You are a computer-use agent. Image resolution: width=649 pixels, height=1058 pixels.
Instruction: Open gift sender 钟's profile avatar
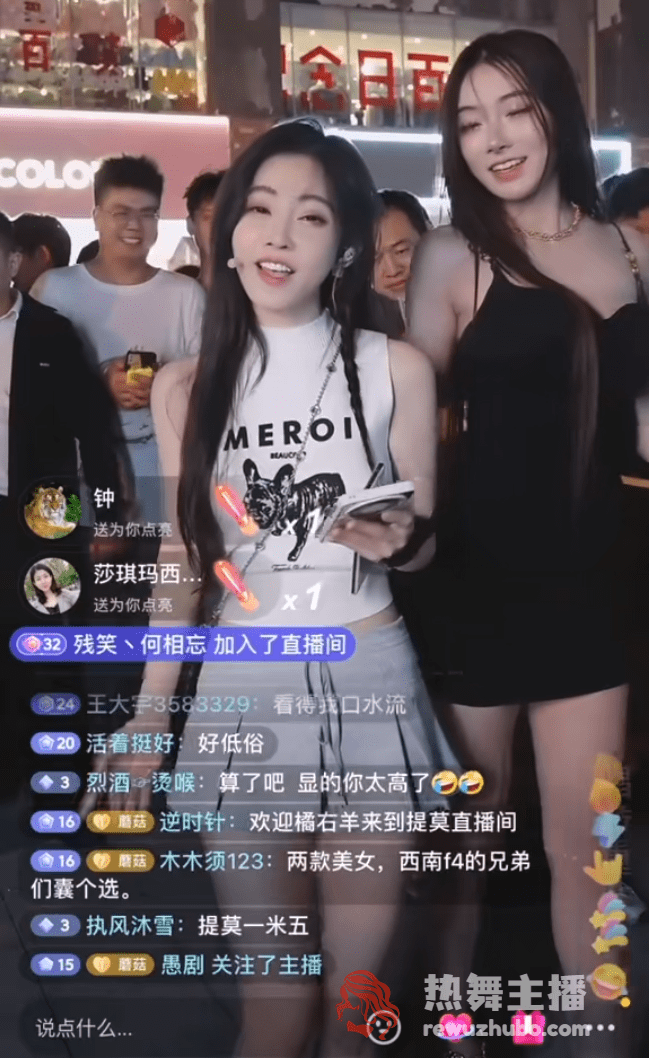pyautogui.click(x=52, y=510)
